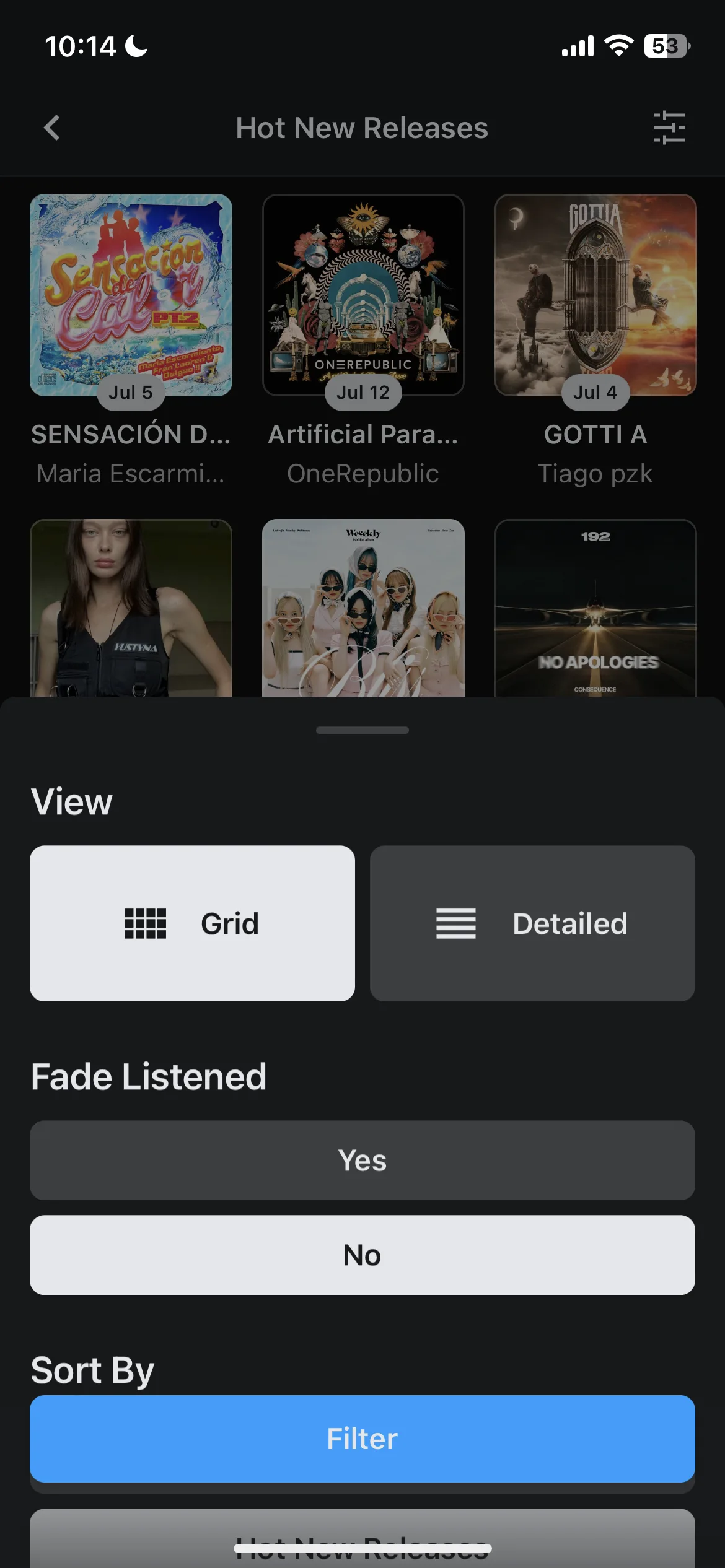Open the SENSACIÓN album by Maria Escarmiento
Viewport: 725px width, 1568px height.
tap(131, 295)
